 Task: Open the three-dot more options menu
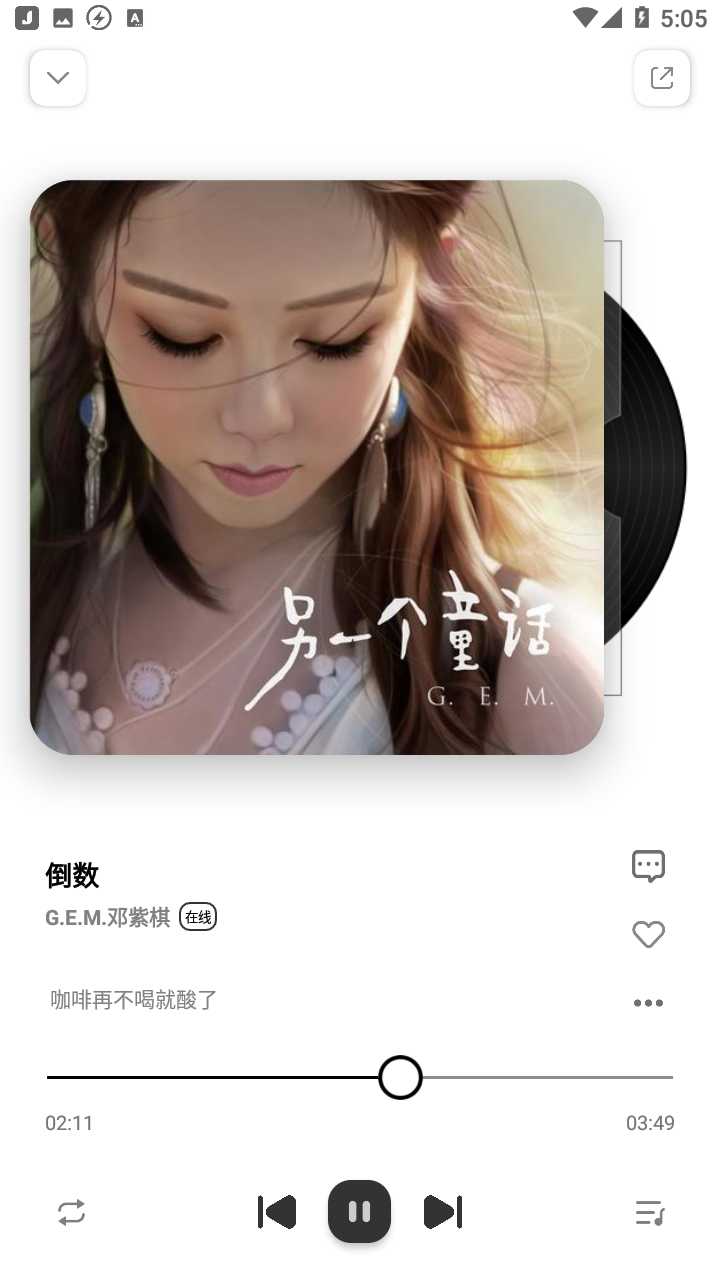(648, 1003)
